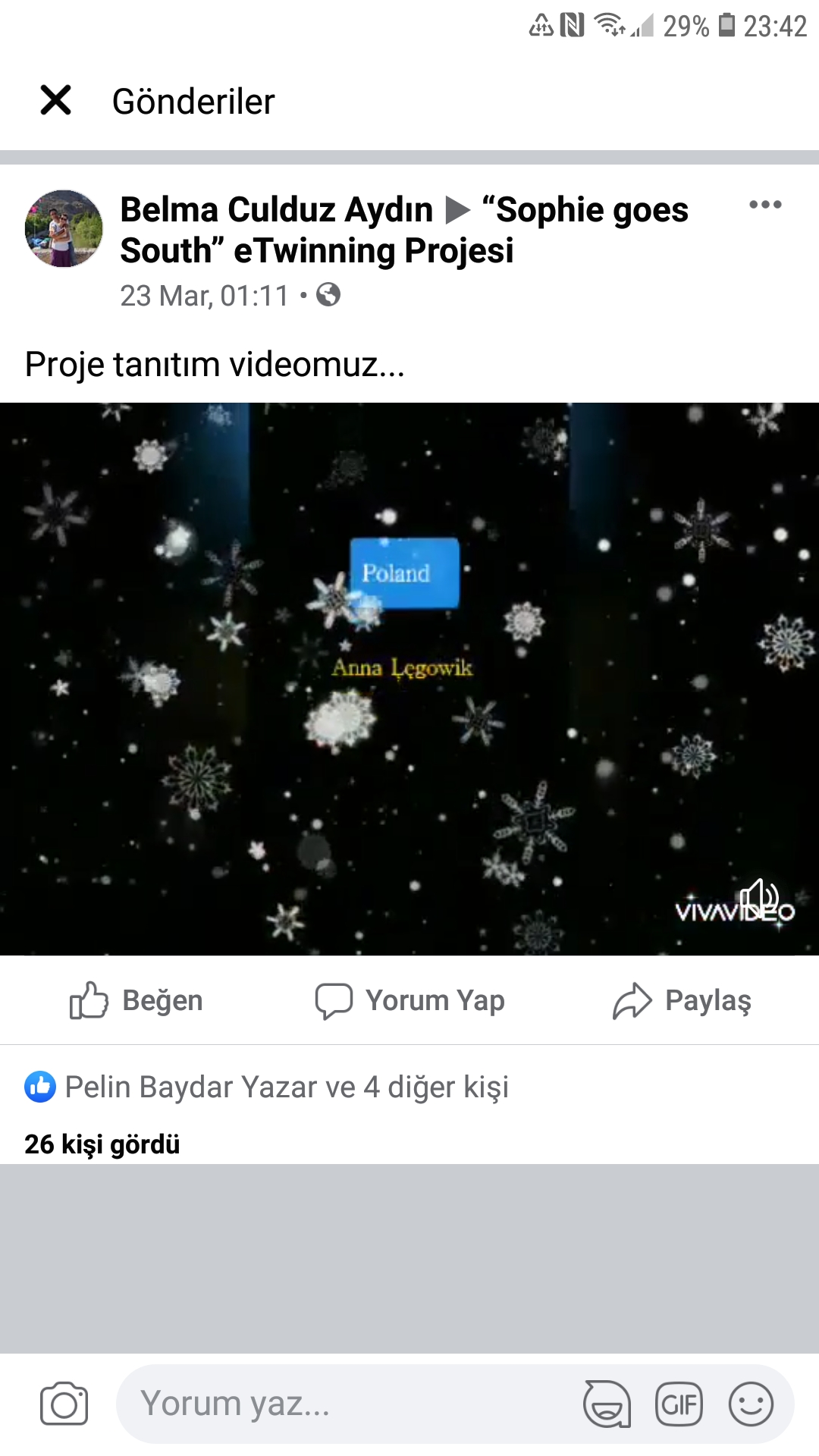Close Gönderiler with the X button
Image resolution: width=819 pixels, height=1456 pixels.
click(x=55, y=99)
